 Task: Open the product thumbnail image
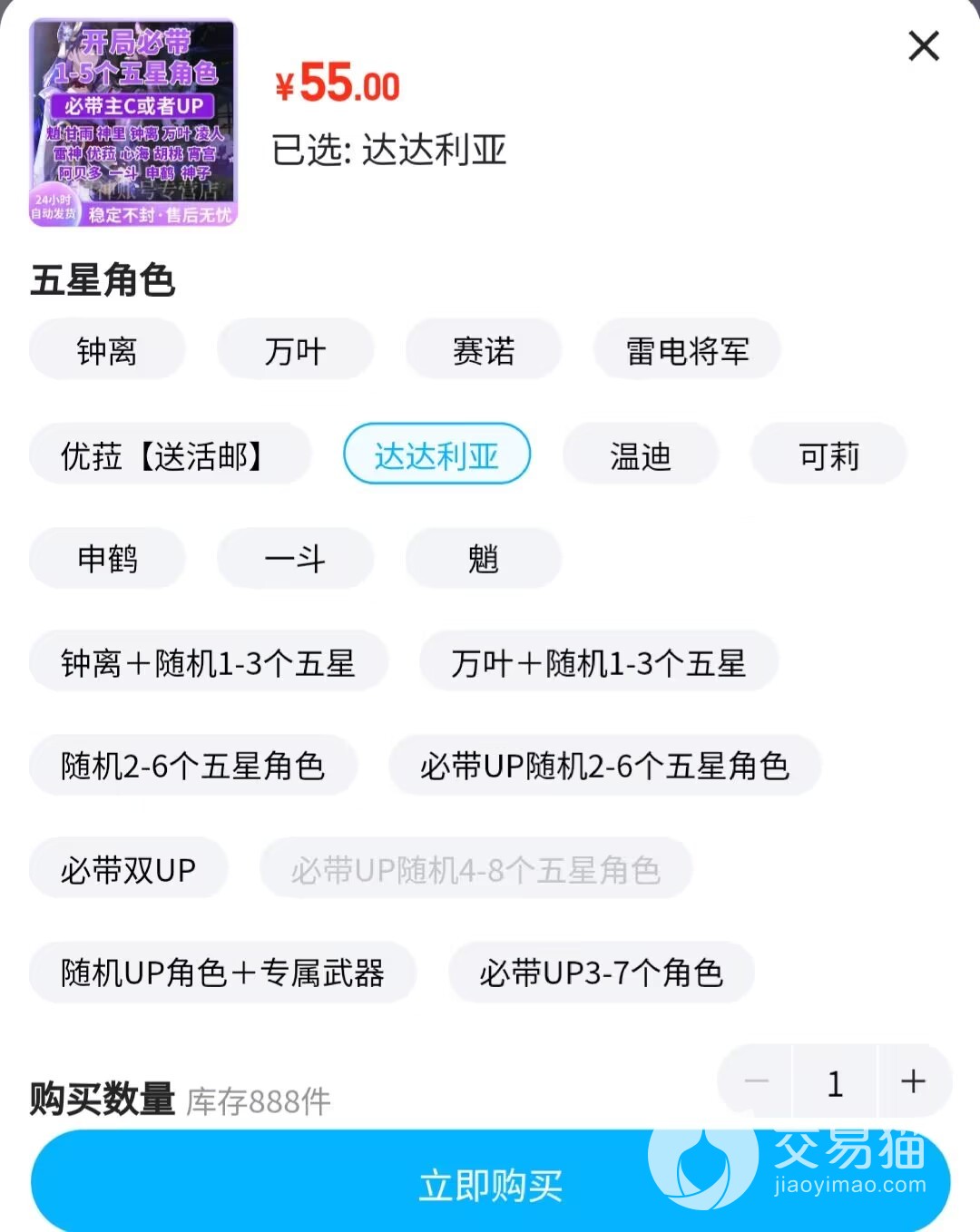(x=132, y=122)
